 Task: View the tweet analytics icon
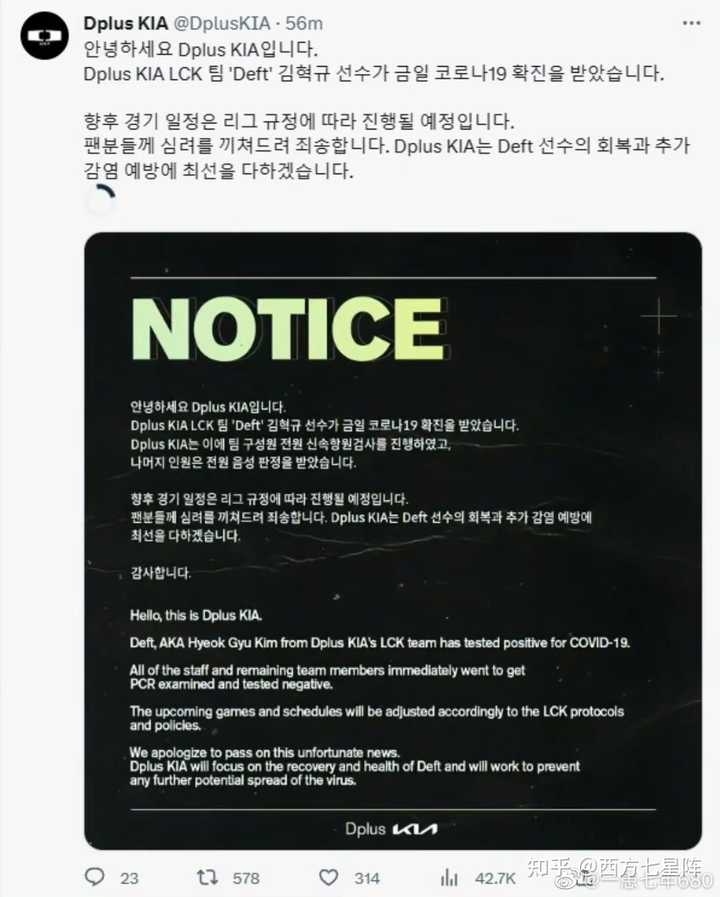click(449, 877)
